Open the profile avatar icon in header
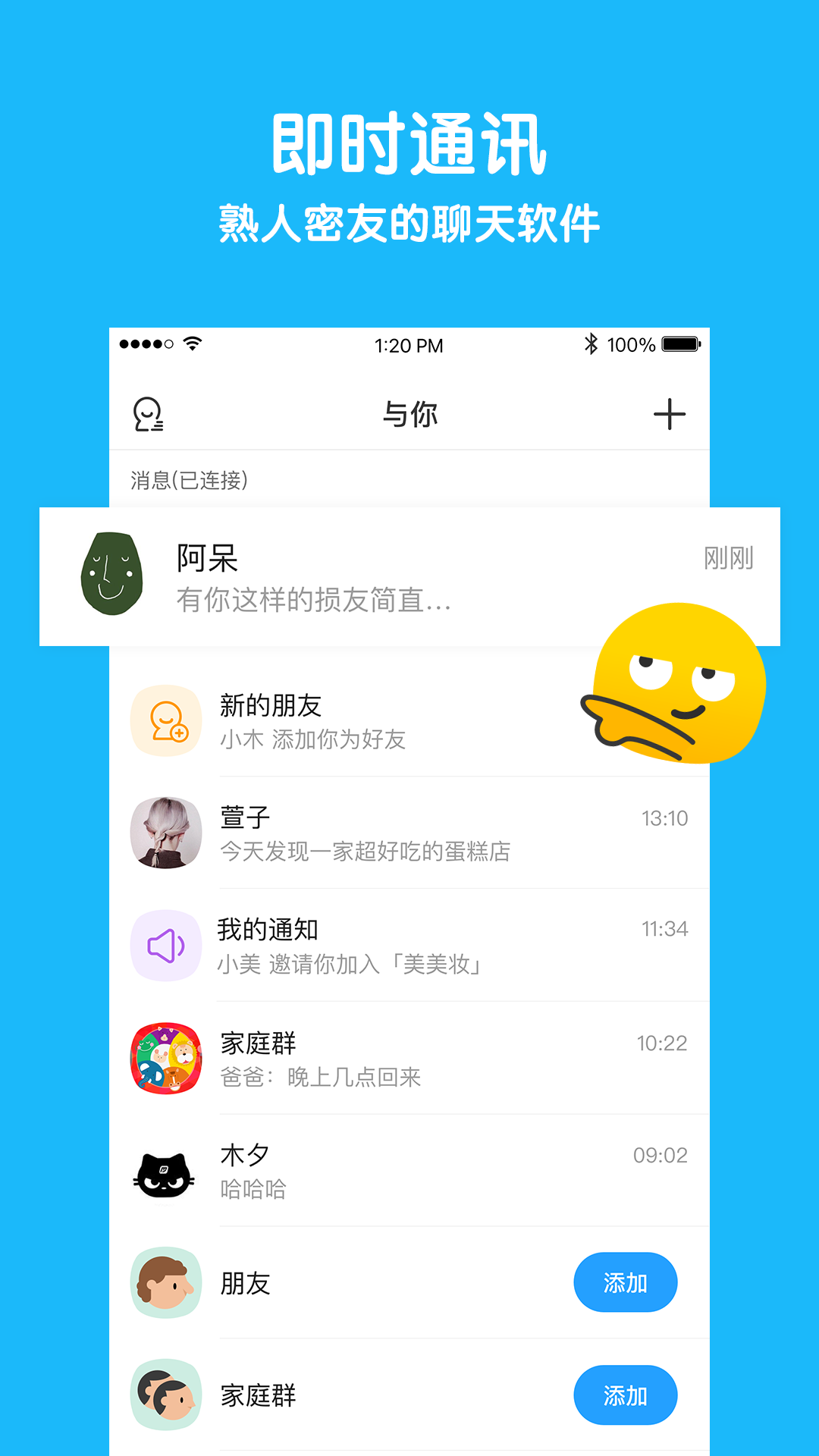The image size is (819, 1456). click(x=149, y=414)
